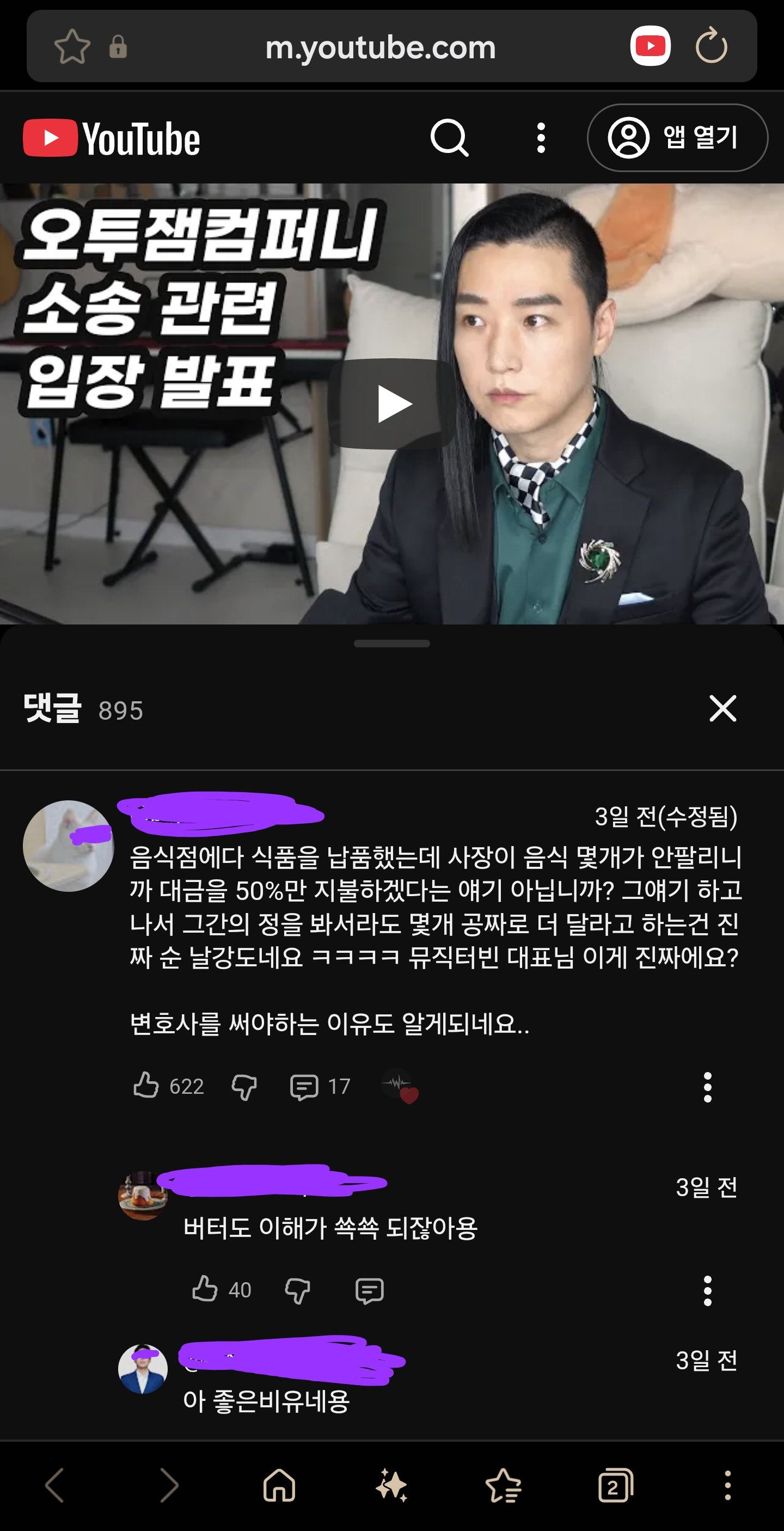The image size is (784, 1531).
Task: Go back to previous page
Action: pyautogui.click(x=54, y=1485)
